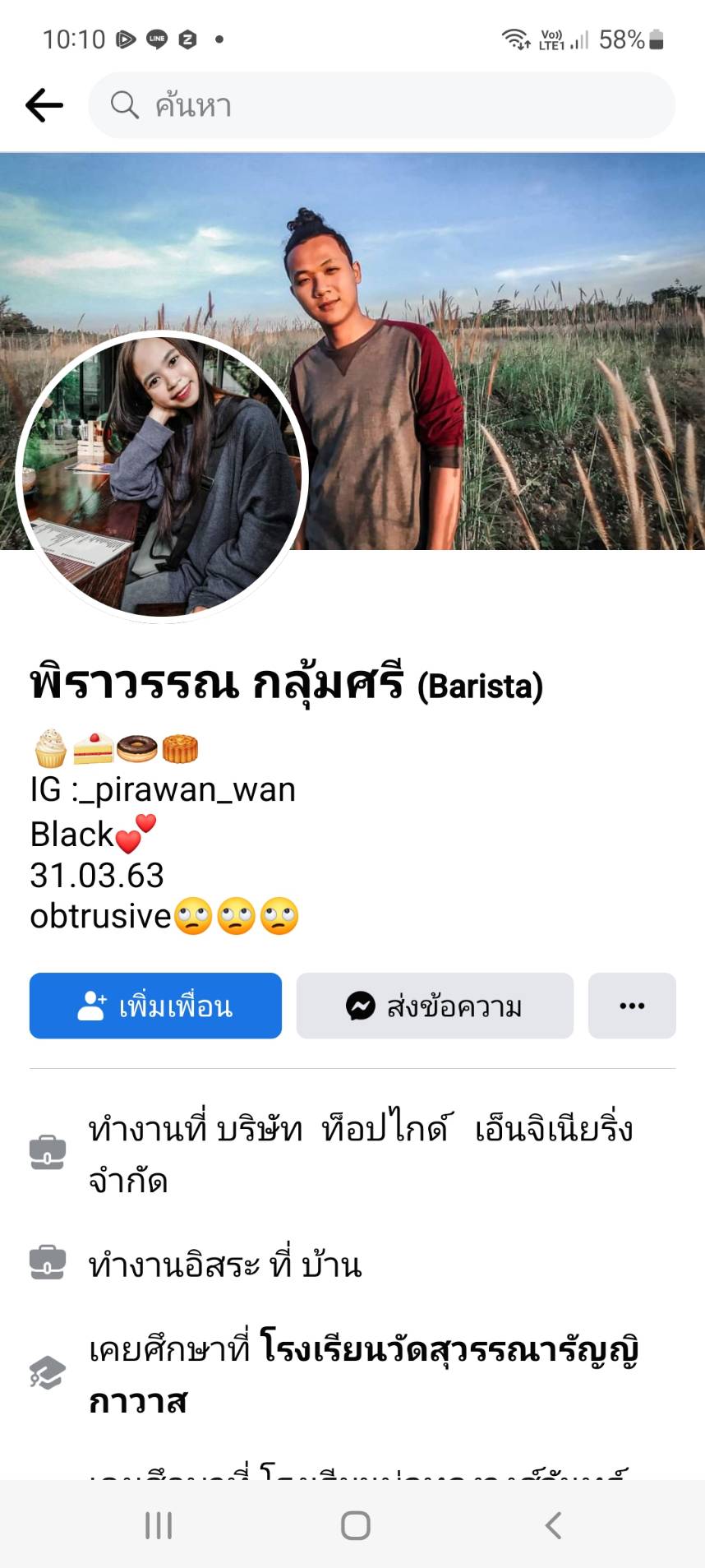Go back using the top arrow

point(44,105)
